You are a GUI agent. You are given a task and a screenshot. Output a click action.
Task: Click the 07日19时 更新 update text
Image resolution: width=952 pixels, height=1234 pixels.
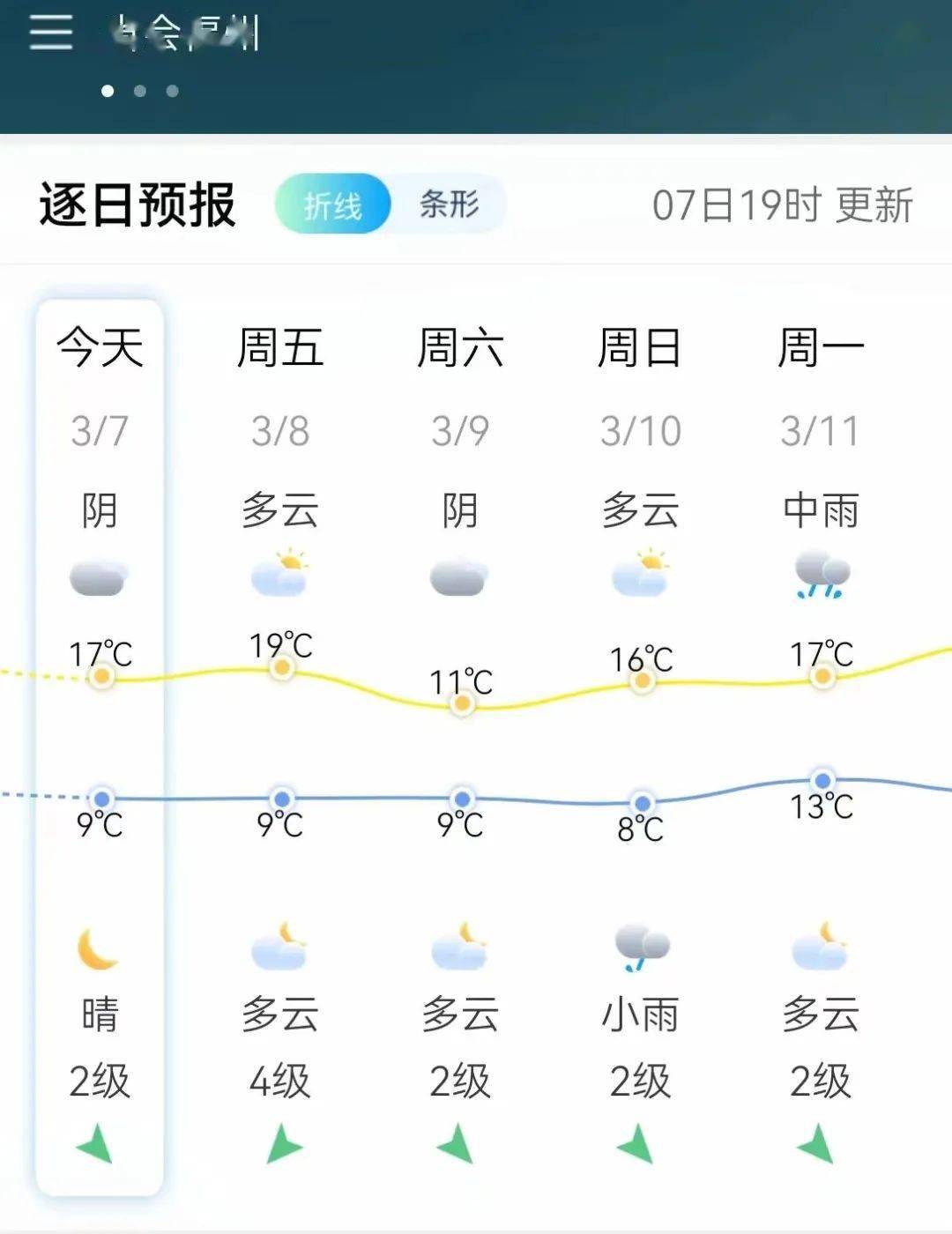point(784,204)
